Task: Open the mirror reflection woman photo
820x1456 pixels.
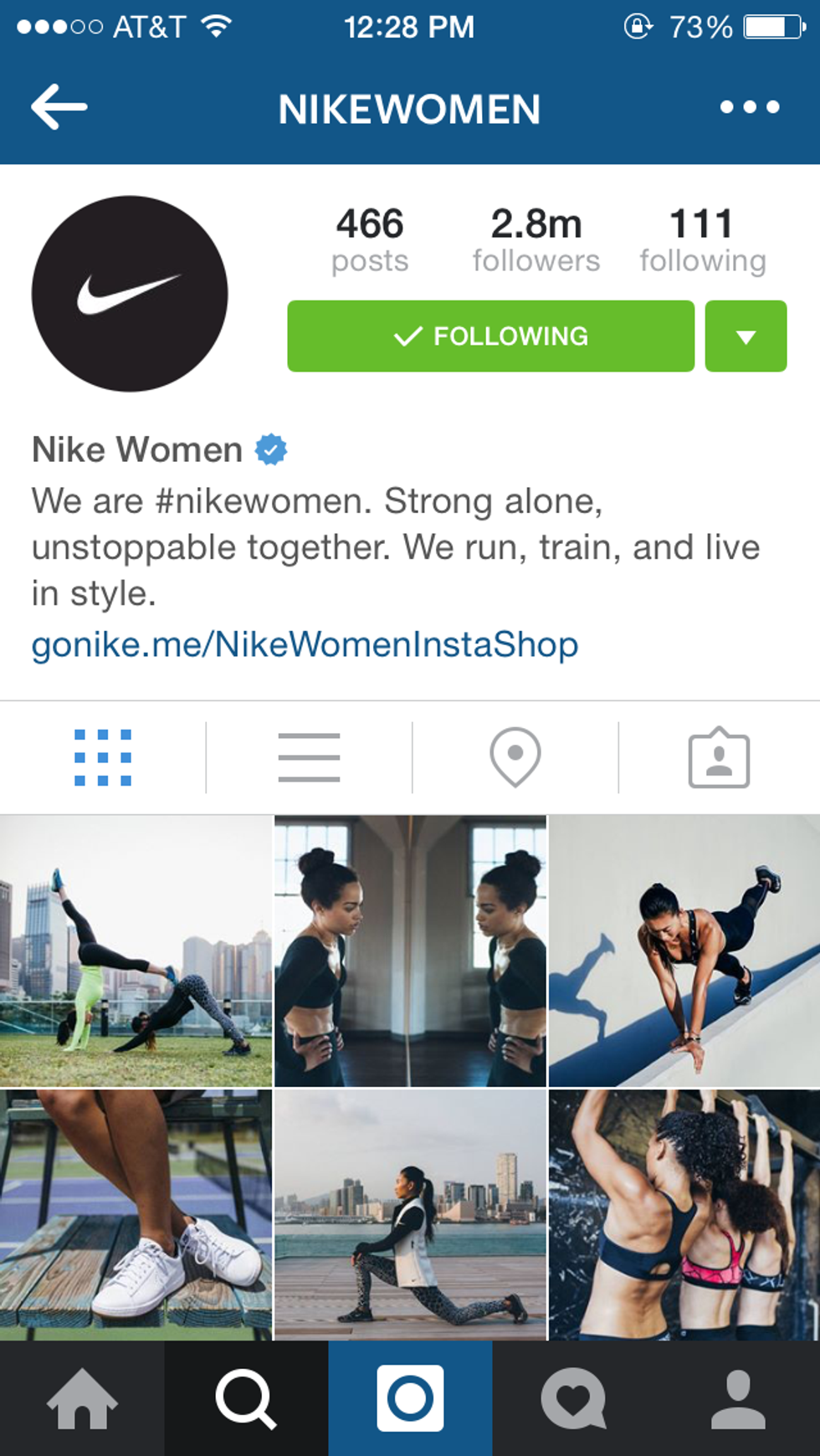Action: click(x=410, y=951)
